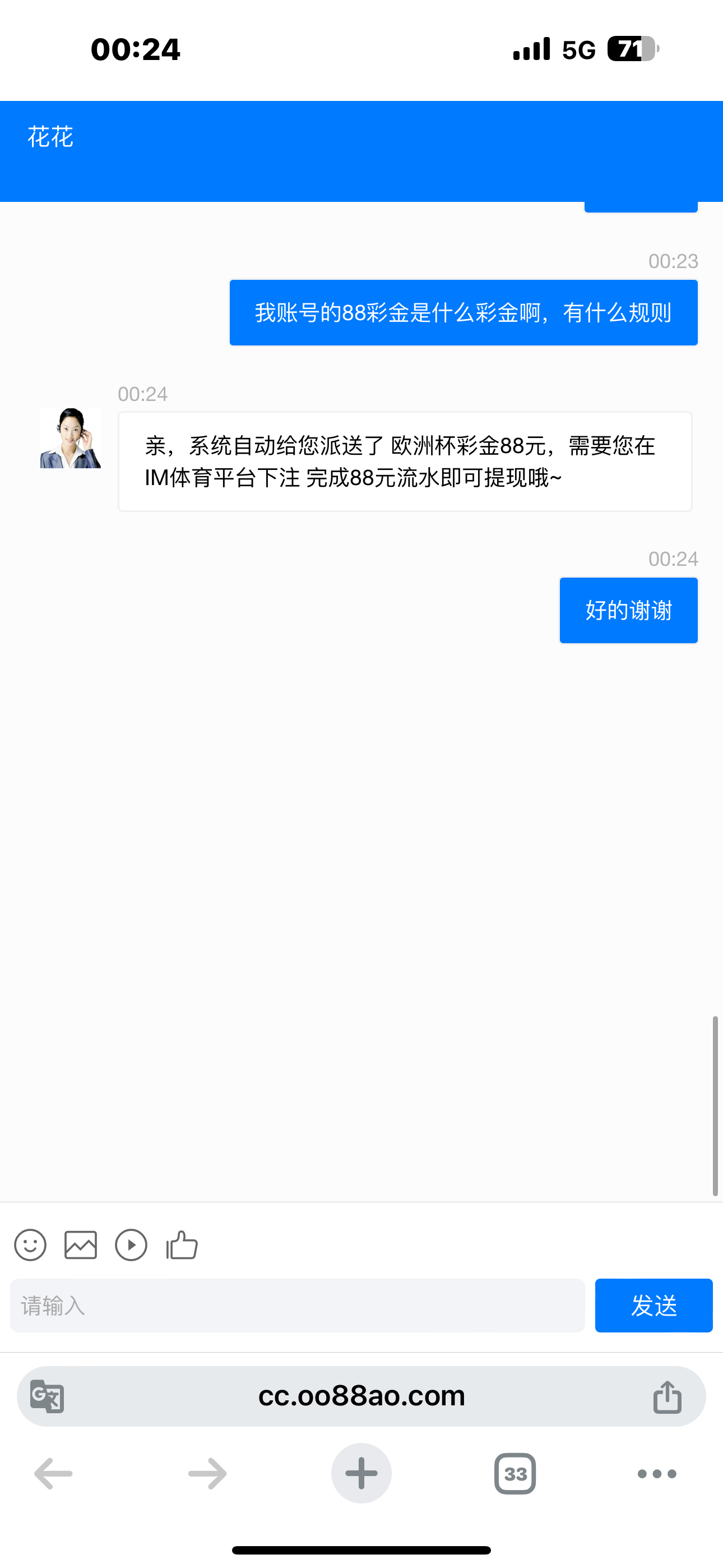The width and height of the screenshot is (723, 1568).
Task: Open a new browser tab
Action: 361,1474
